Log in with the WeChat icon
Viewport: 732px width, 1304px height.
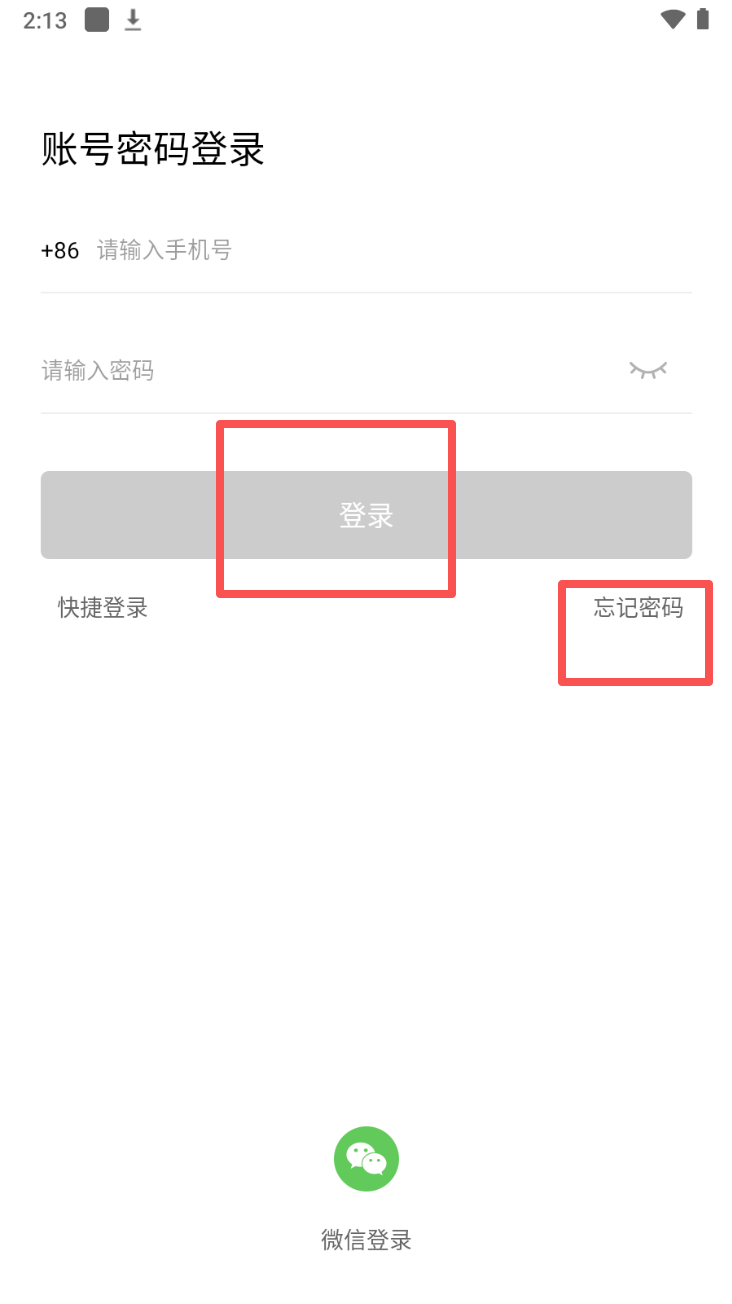(x=366, y=1159)
